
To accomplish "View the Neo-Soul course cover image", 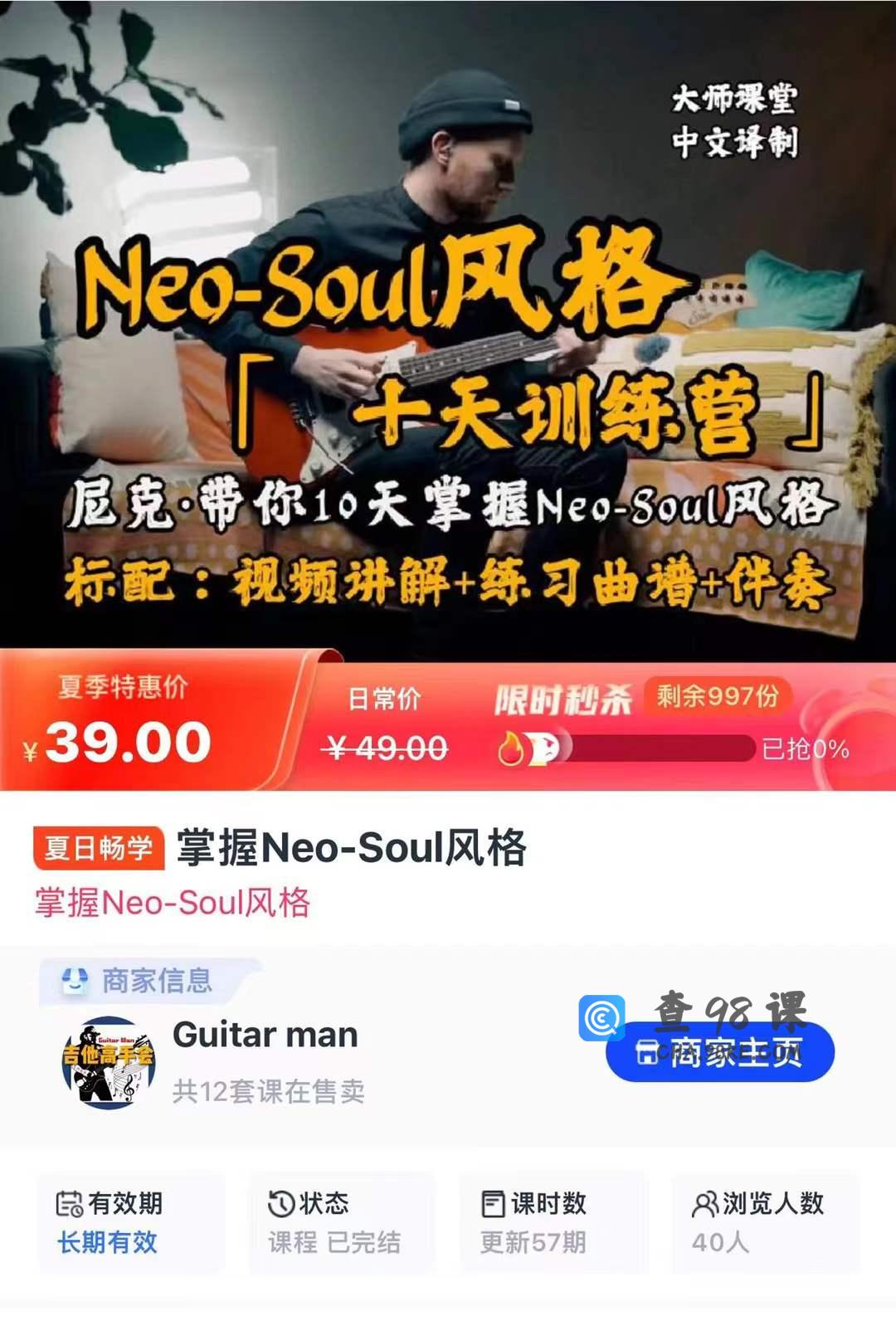I will pyautogui.click(x=448, y=324).
